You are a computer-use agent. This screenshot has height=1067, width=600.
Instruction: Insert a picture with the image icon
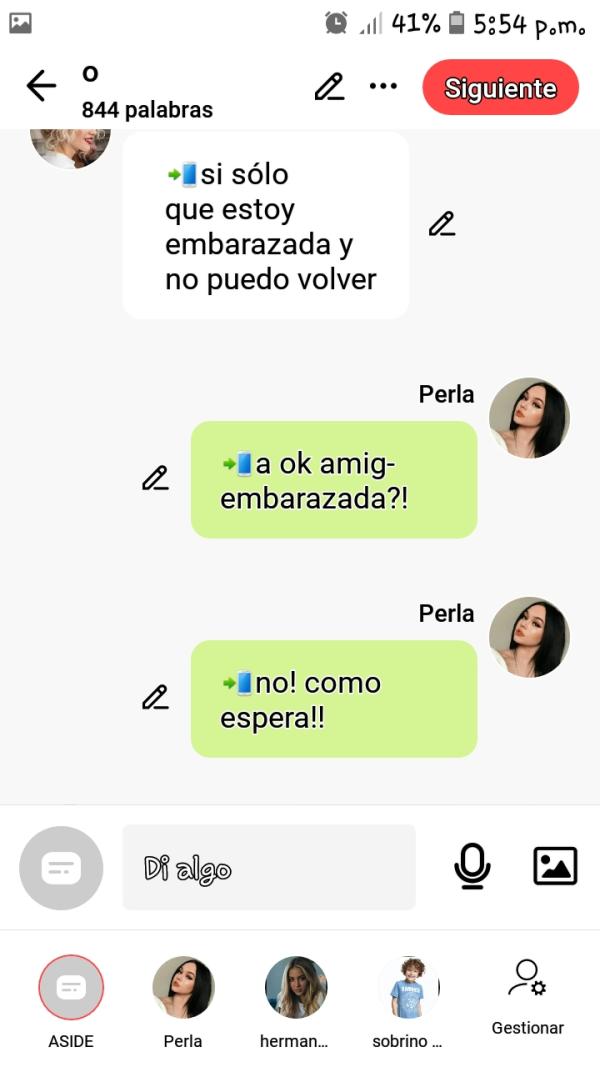(555, 866)
